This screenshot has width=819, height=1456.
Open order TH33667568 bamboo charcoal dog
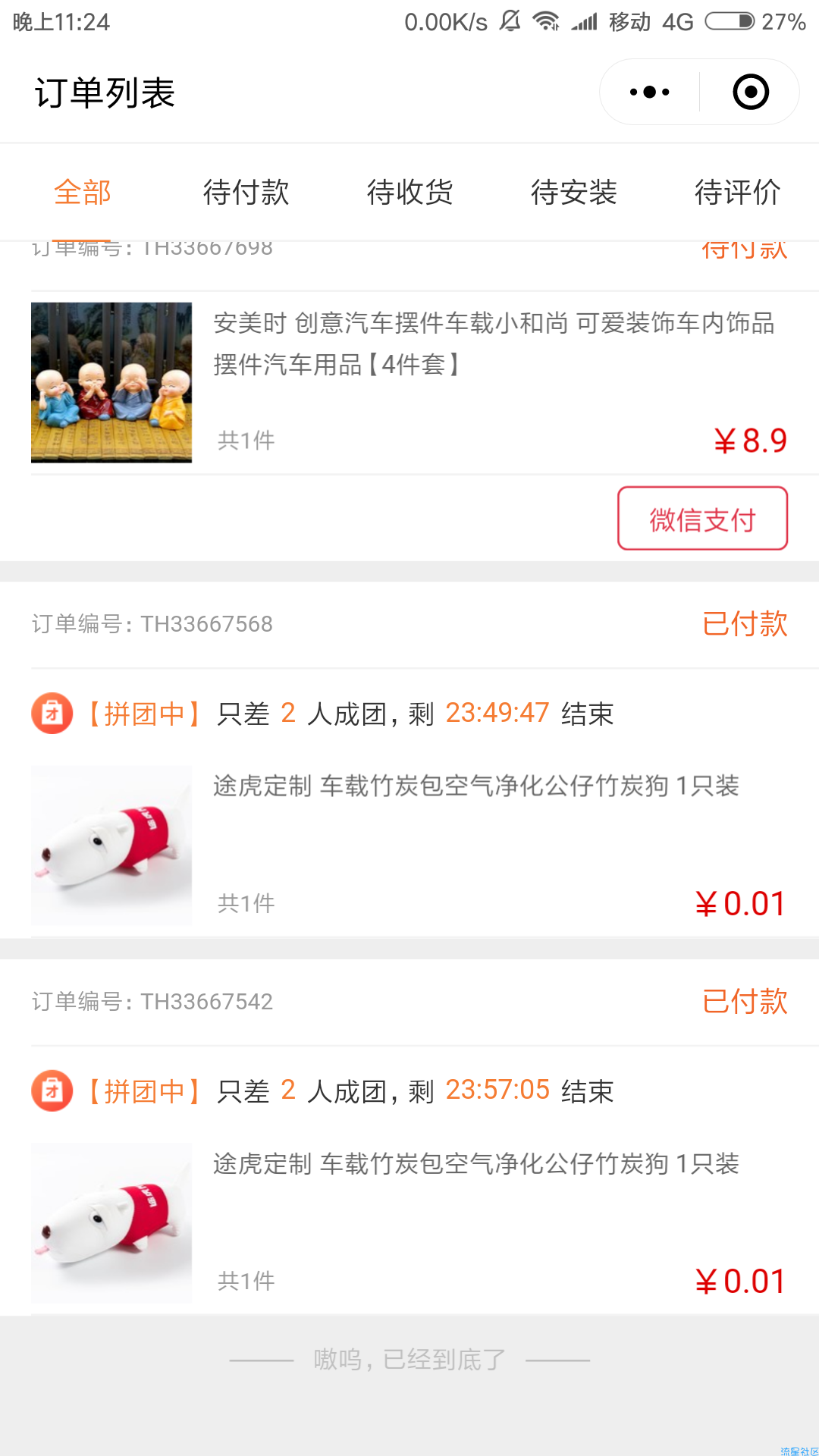(409, 846)
